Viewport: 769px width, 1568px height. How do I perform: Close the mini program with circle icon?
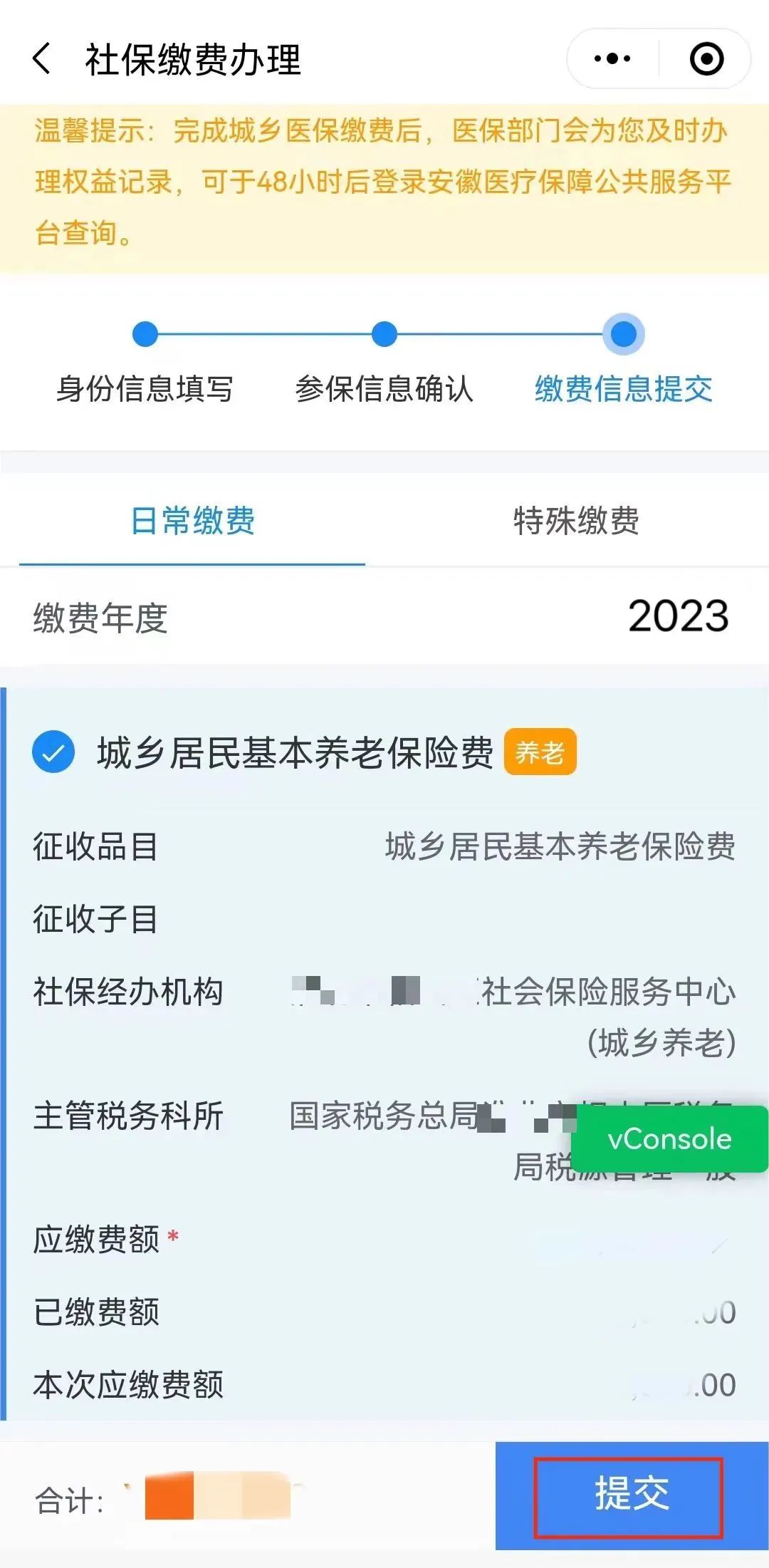pyautogui.click(x=706, y=58)
